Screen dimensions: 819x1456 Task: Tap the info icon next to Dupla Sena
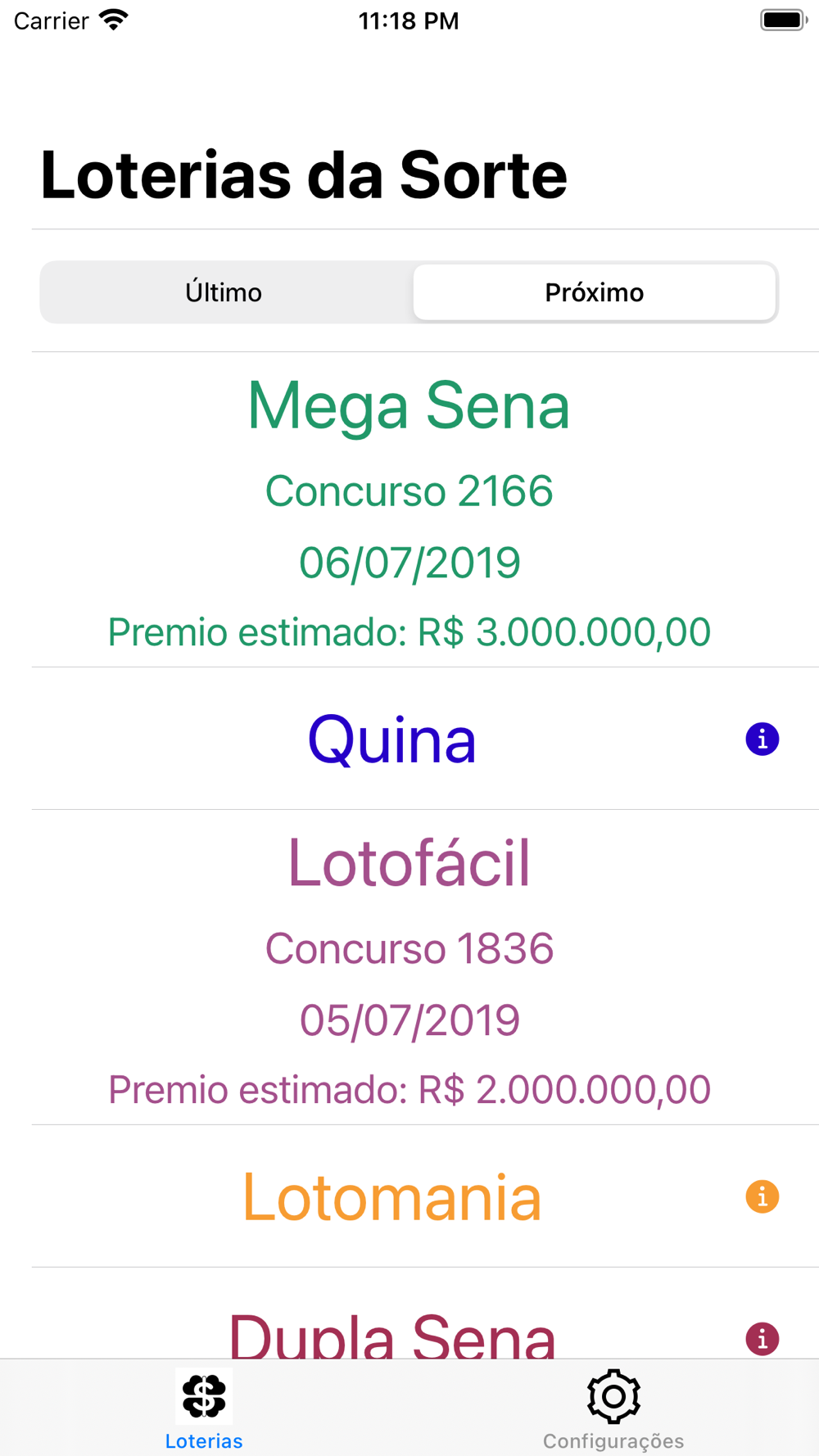click(762, 1339)
